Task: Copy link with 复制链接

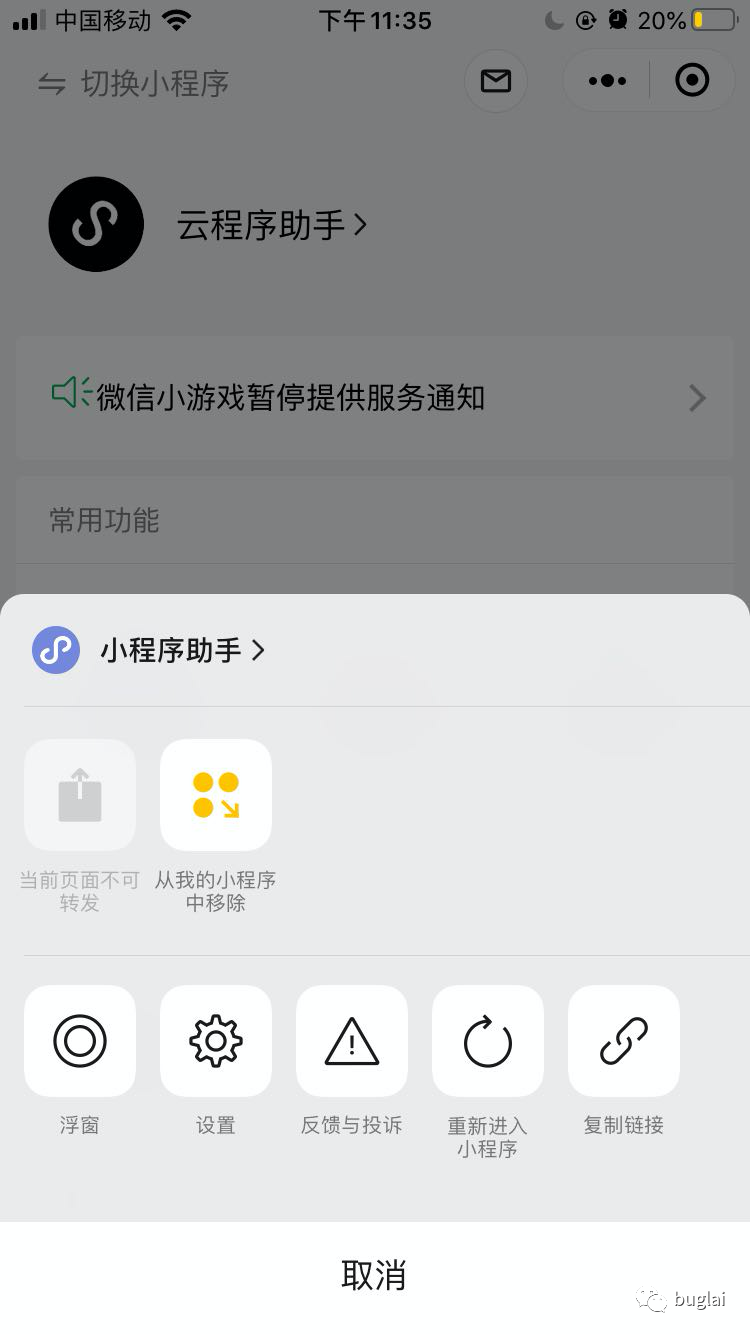Action: 624,1041
